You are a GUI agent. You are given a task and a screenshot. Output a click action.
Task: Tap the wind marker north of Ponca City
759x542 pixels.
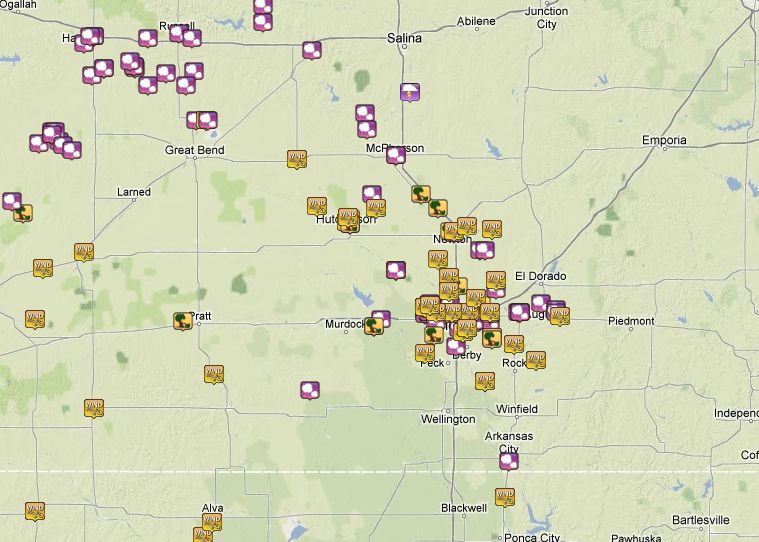click(504, 496)
